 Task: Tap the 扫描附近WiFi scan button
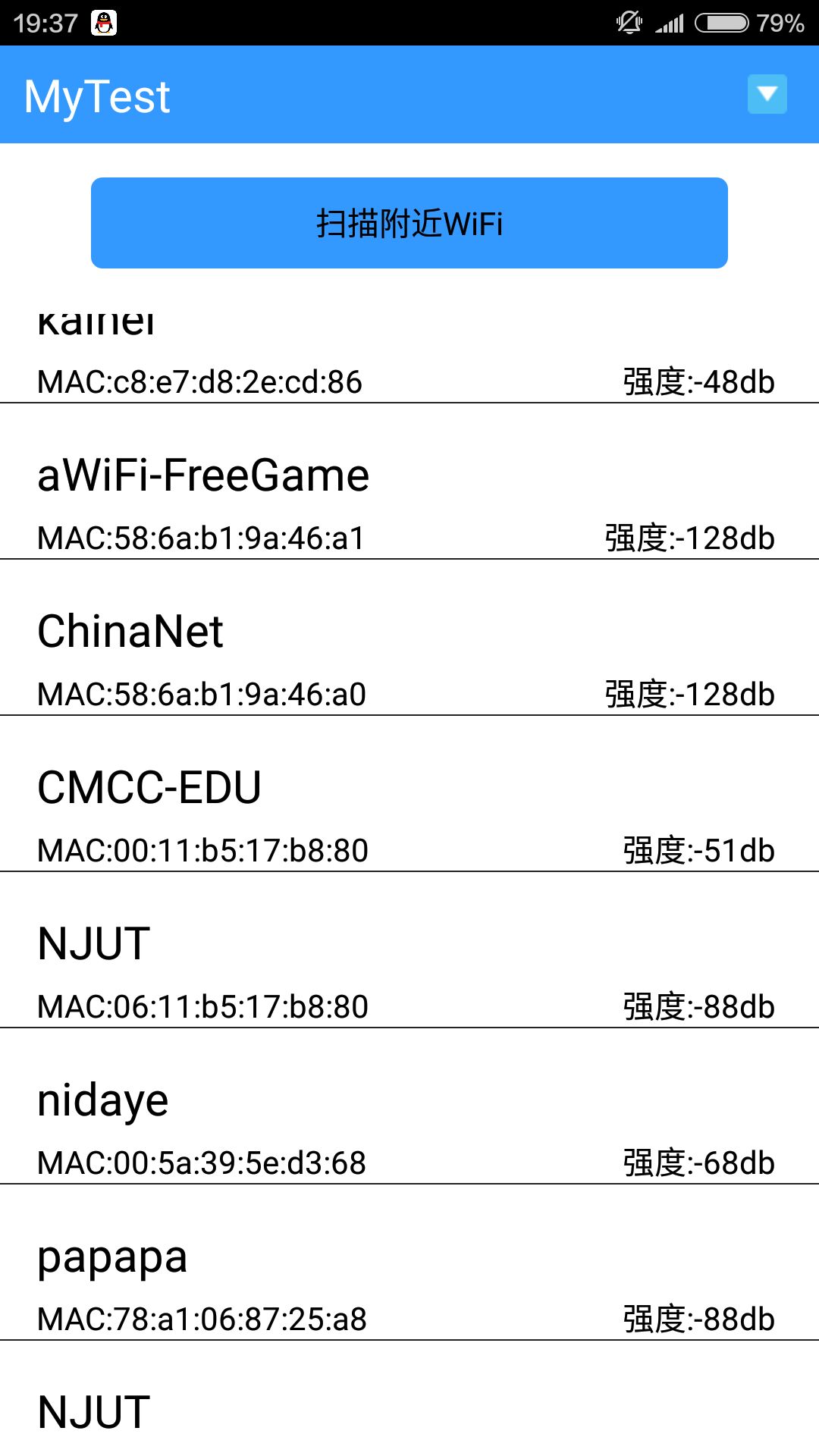click(x=409, y=223)
